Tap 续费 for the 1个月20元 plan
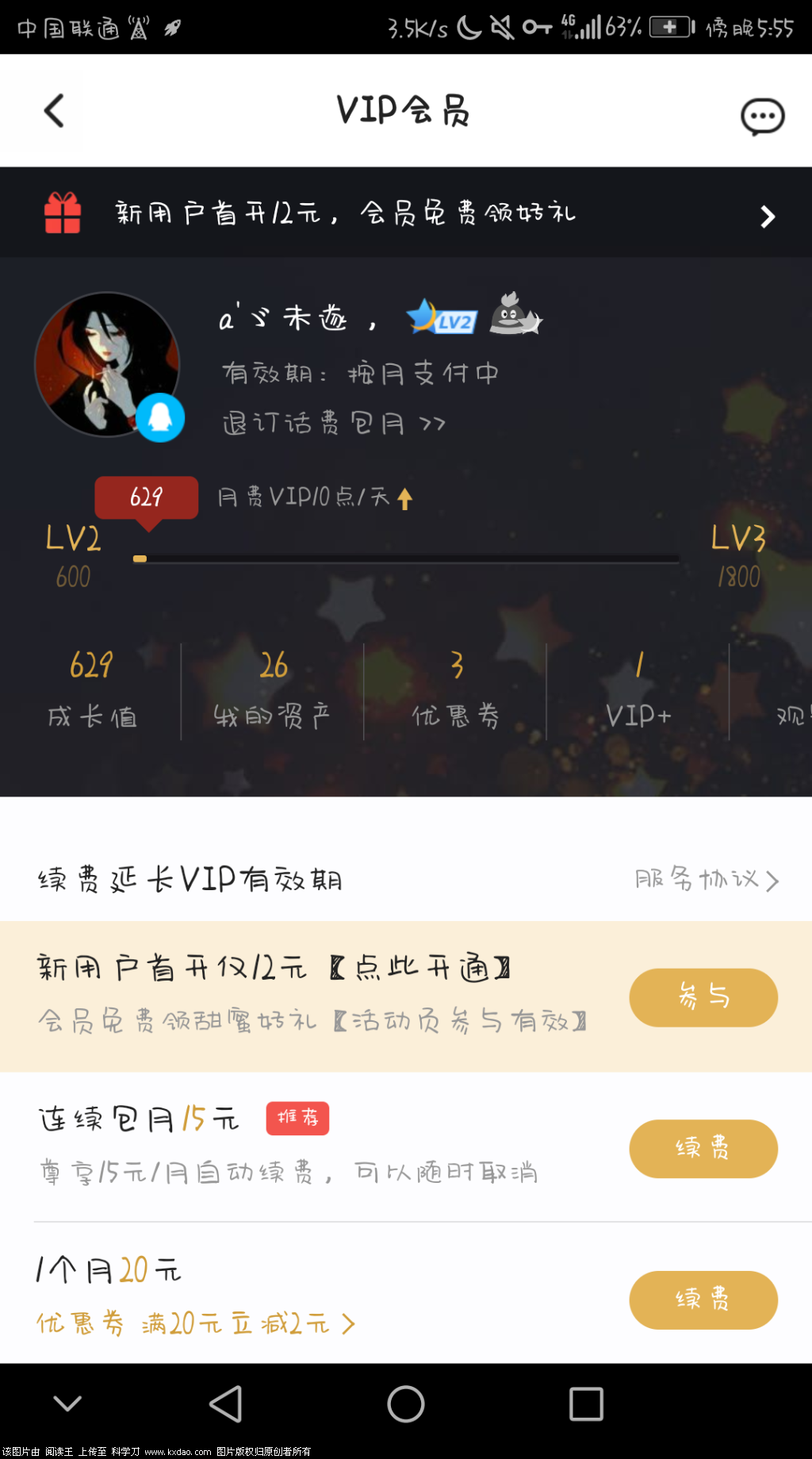The width and height of the screenshot is (812, 1459). coord(703,1300)
